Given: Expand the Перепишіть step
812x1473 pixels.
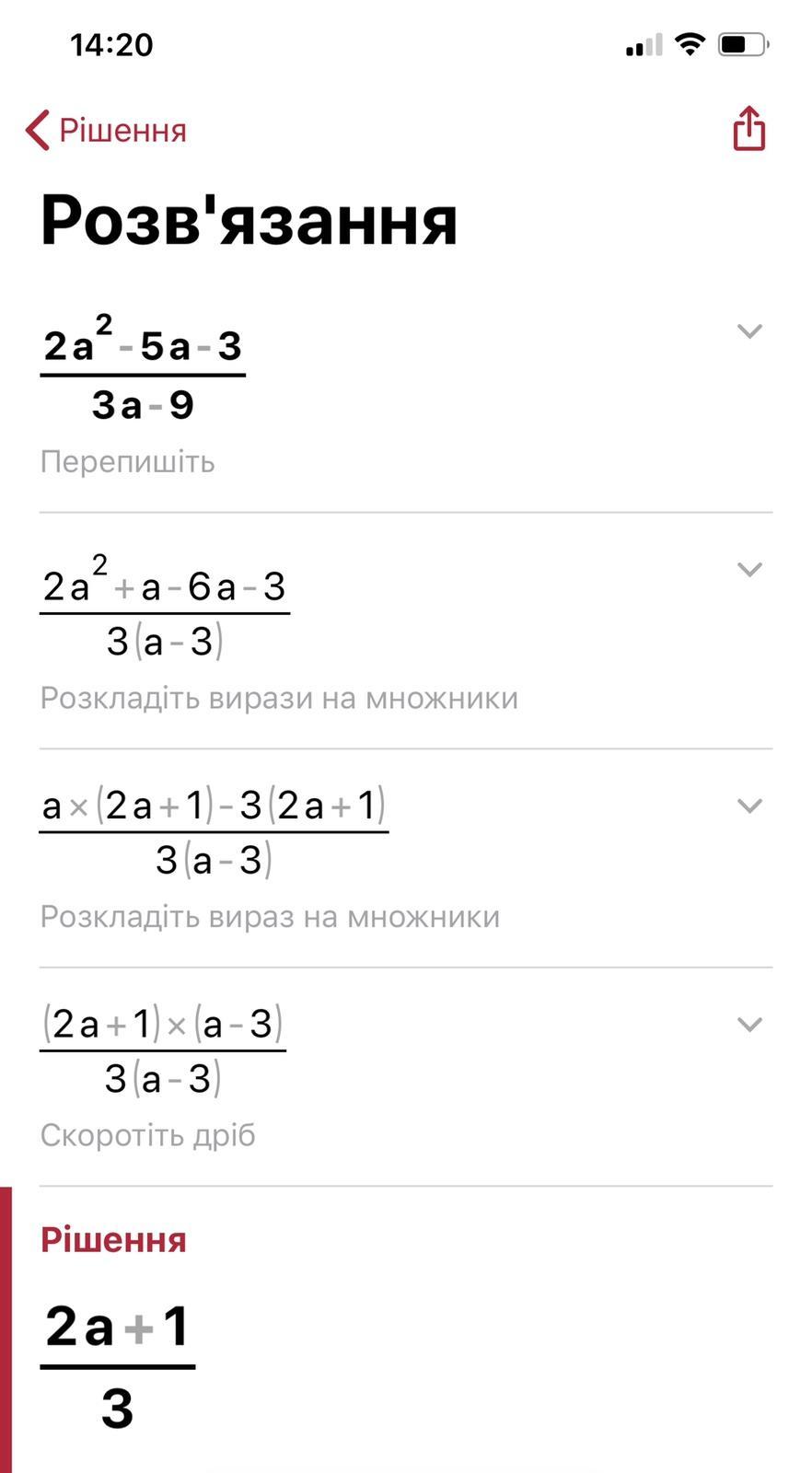Looking at the screenshot, I should pyautogui.click(x=749, y=331).
